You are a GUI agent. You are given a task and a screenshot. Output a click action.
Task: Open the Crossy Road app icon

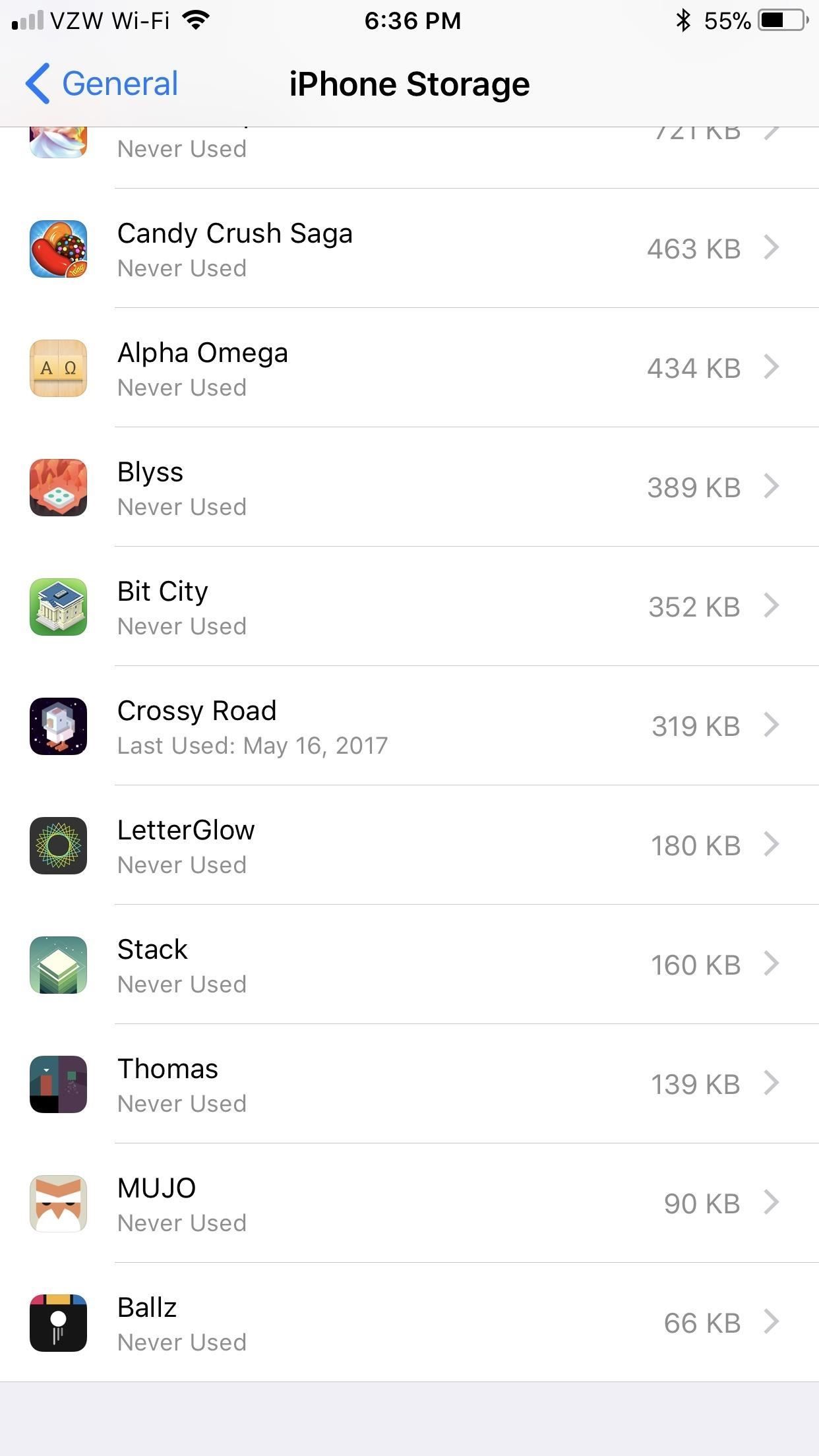click(x=58, y=727)
